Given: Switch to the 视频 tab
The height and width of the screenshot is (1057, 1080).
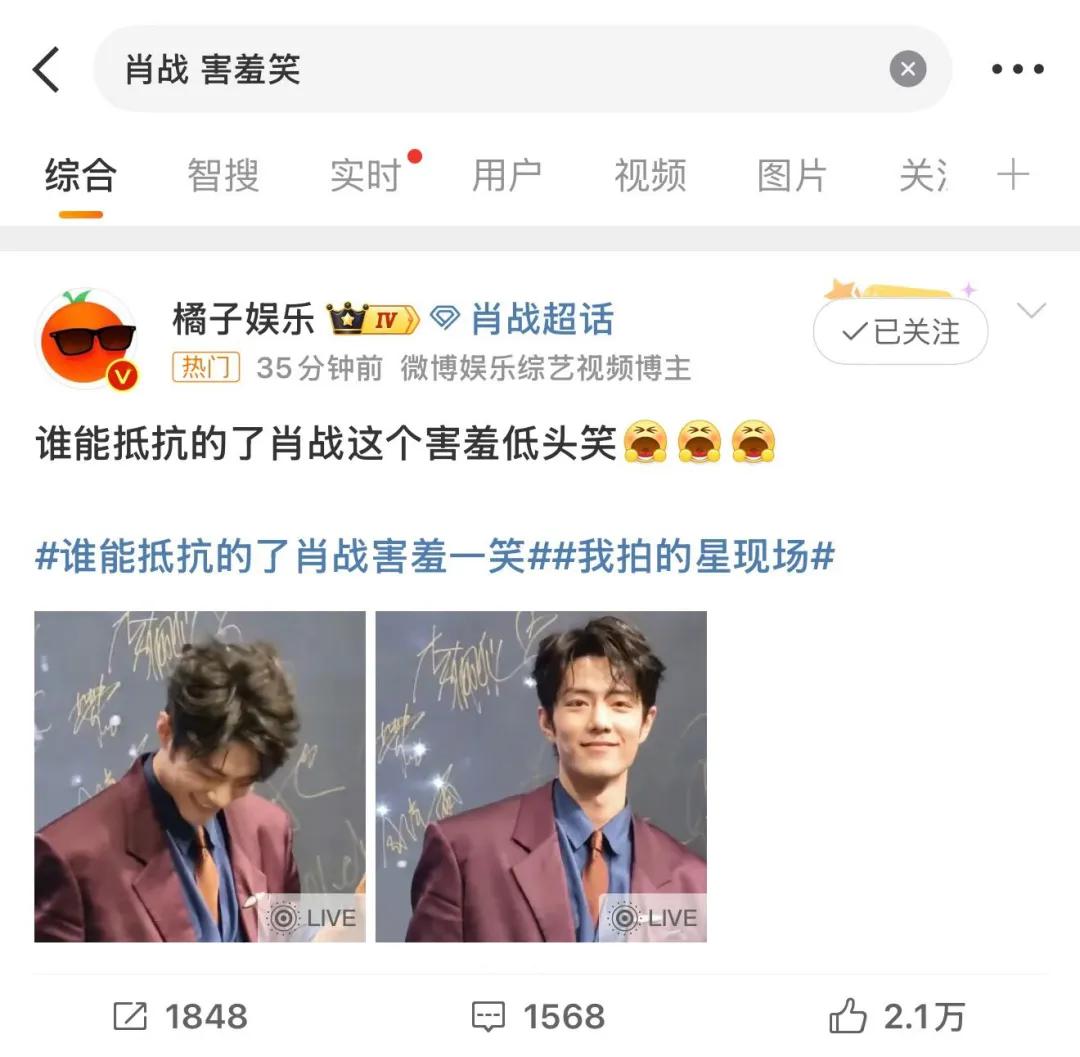Looking at the screenshot, I should tap(650, 176).
